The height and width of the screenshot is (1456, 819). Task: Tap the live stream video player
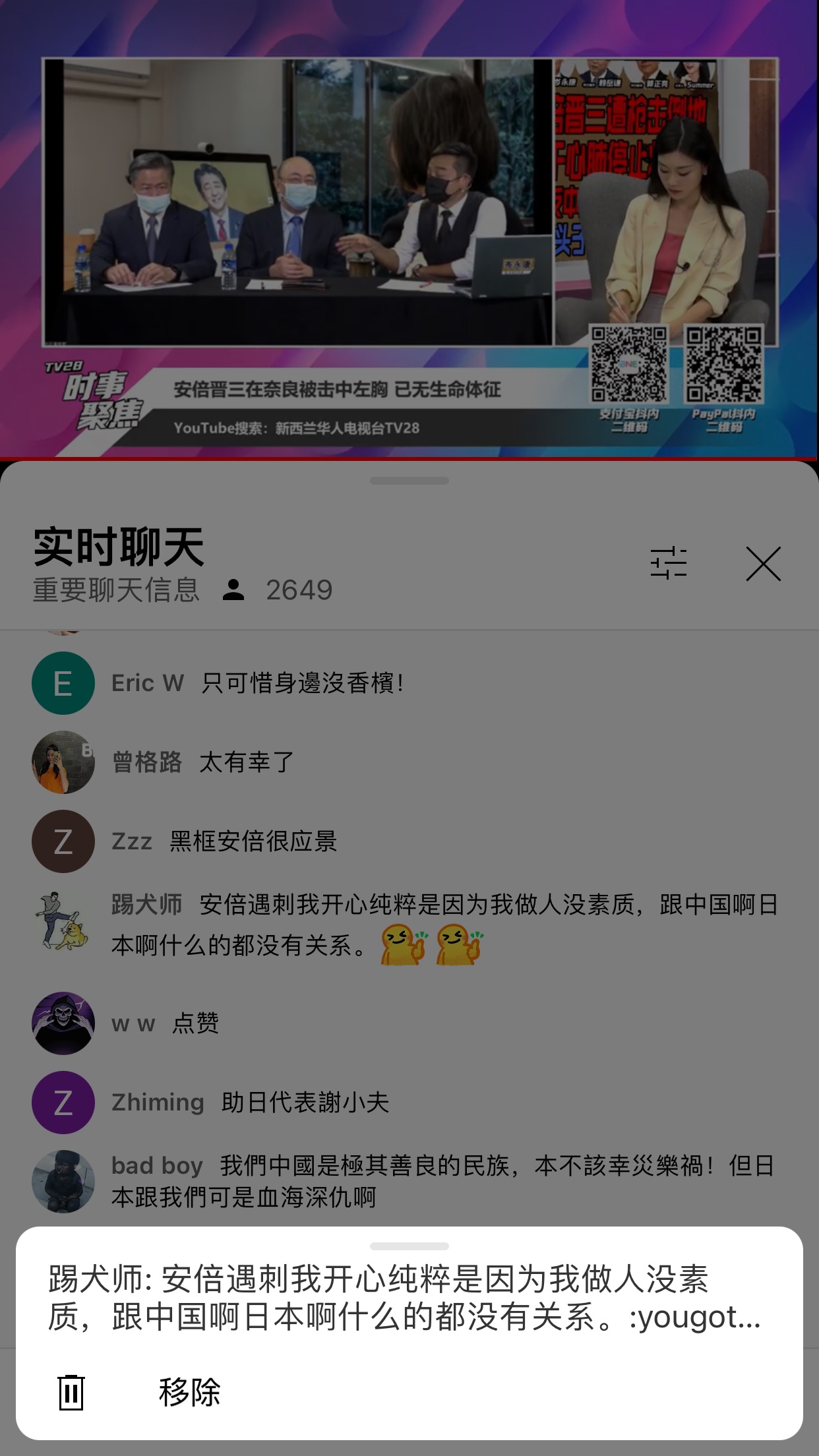coord(409,229)
